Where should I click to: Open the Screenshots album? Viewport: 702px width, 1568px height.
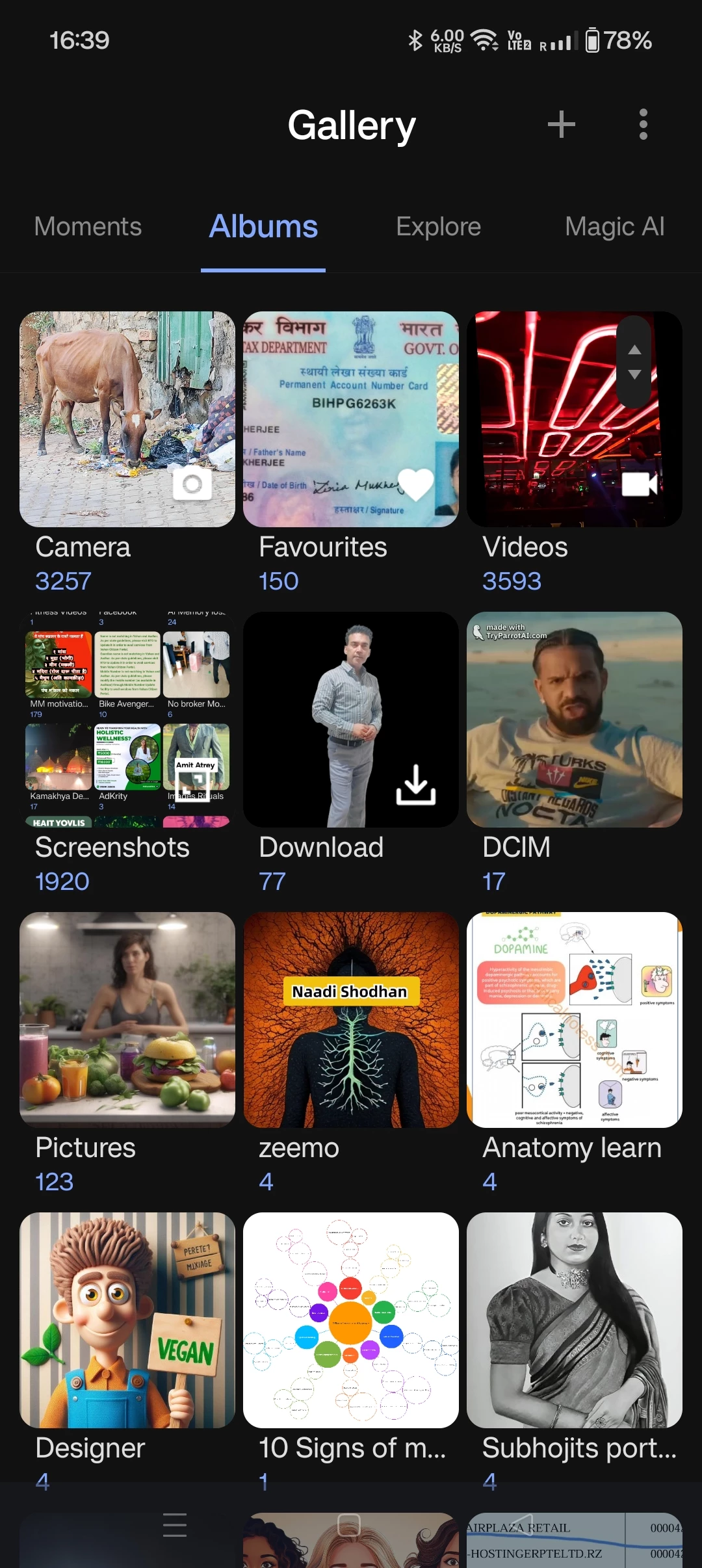(x=127, y=720)
